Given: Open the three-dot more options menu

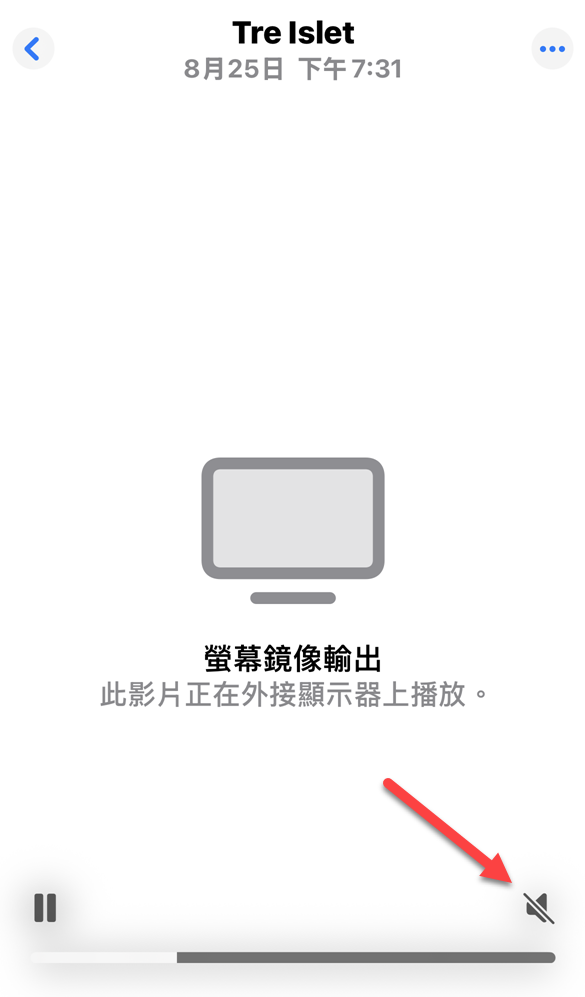Looking at the screenshot, I should pyautogui.click(x=552, y=48).
